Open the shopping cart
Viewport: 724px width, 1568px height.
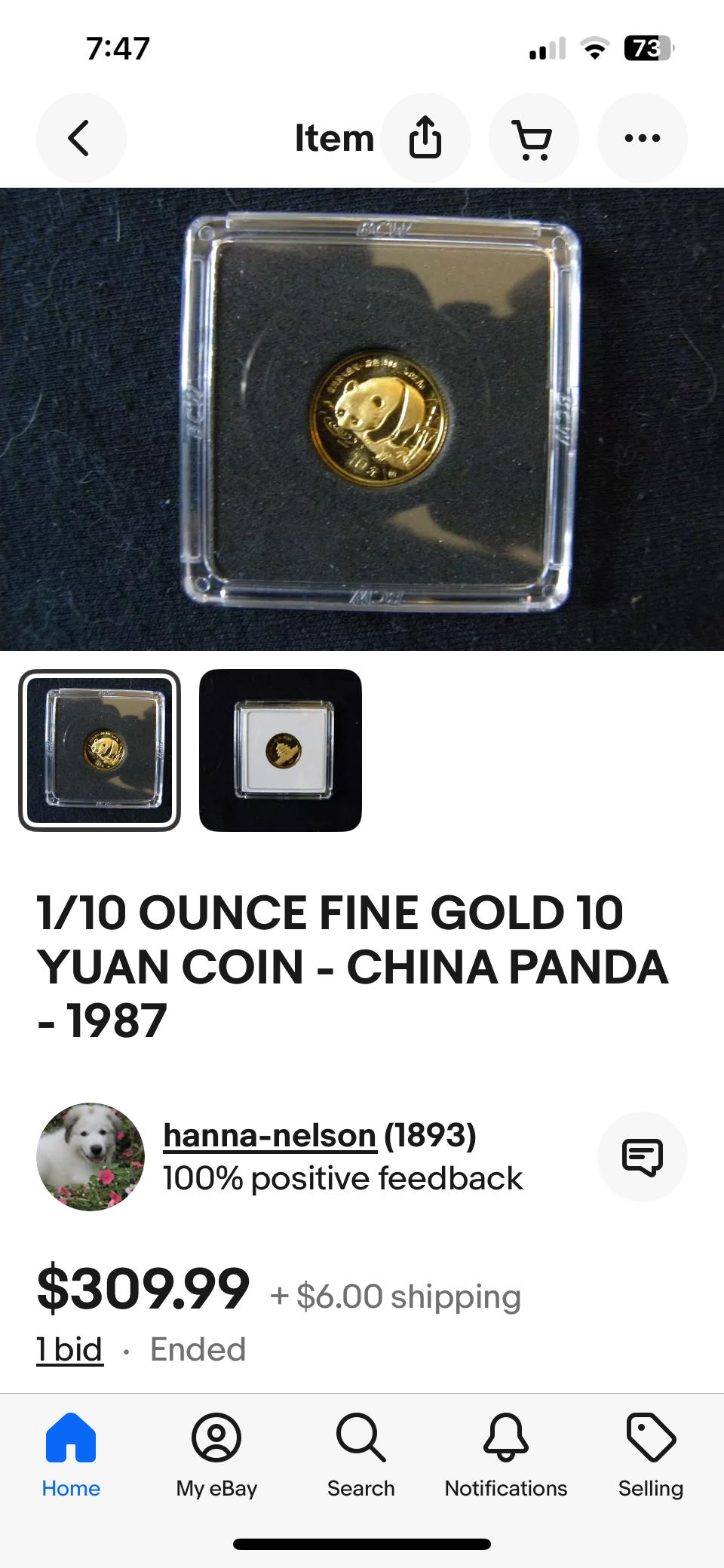(534, 138)
